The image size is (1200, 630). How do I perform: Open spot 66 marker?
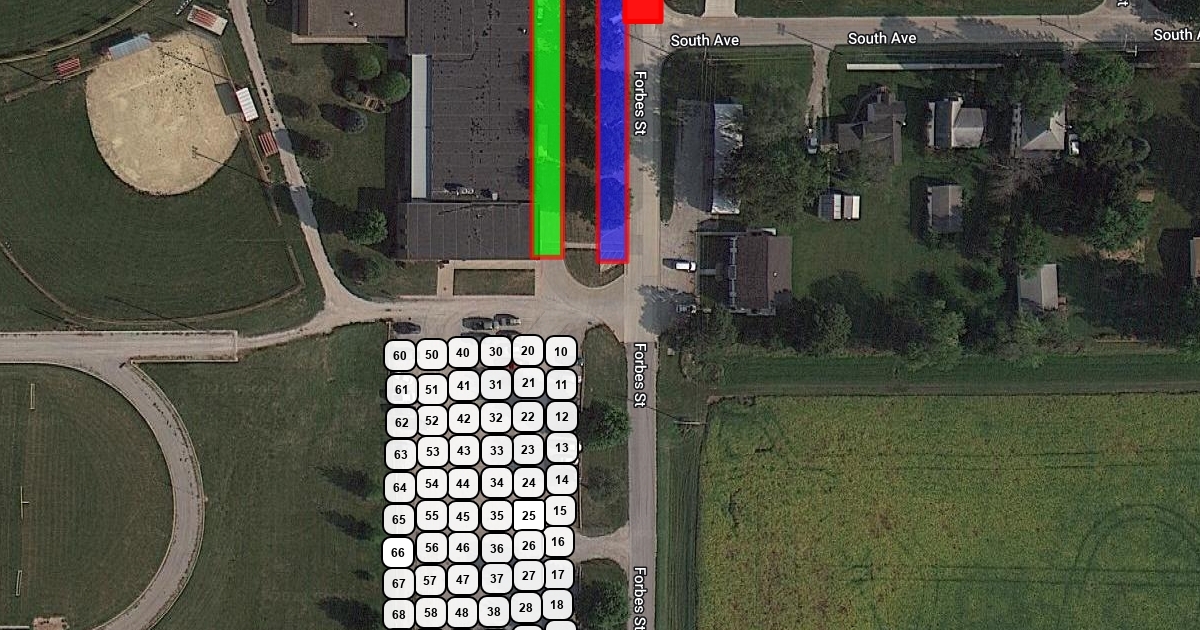(398, 552)
